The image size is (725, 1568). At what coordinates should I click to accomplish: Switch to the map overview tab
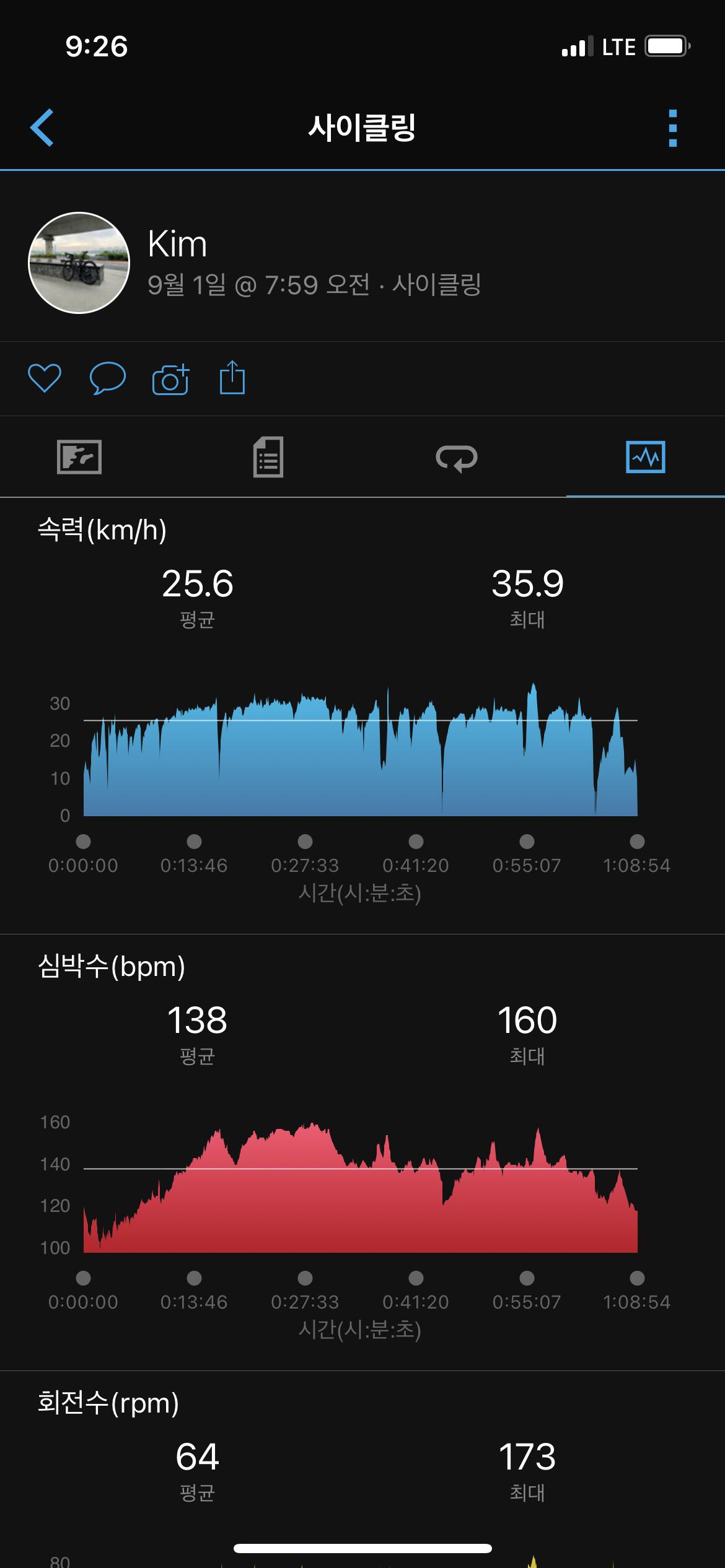click(x=79, y=457)
